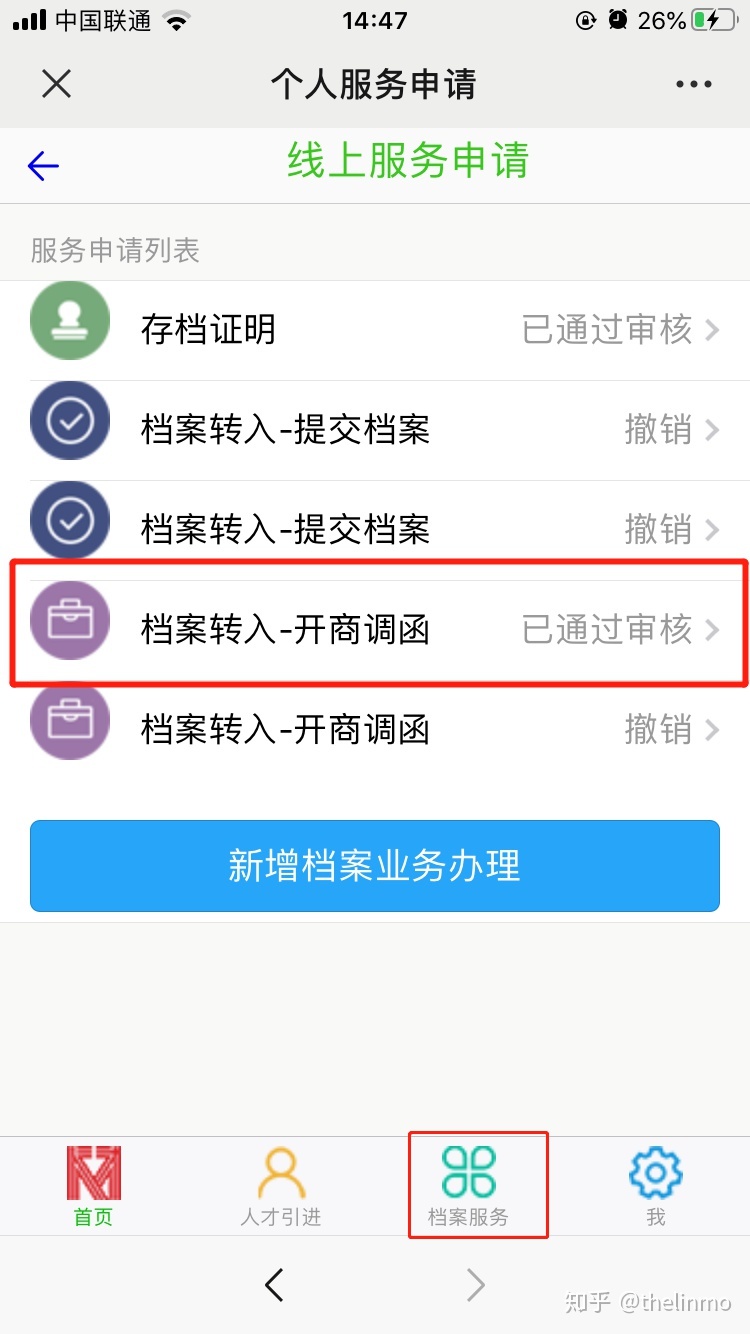Go to the 我 tab
This screenshot has height=1334, width=750.
point(656,1186)
